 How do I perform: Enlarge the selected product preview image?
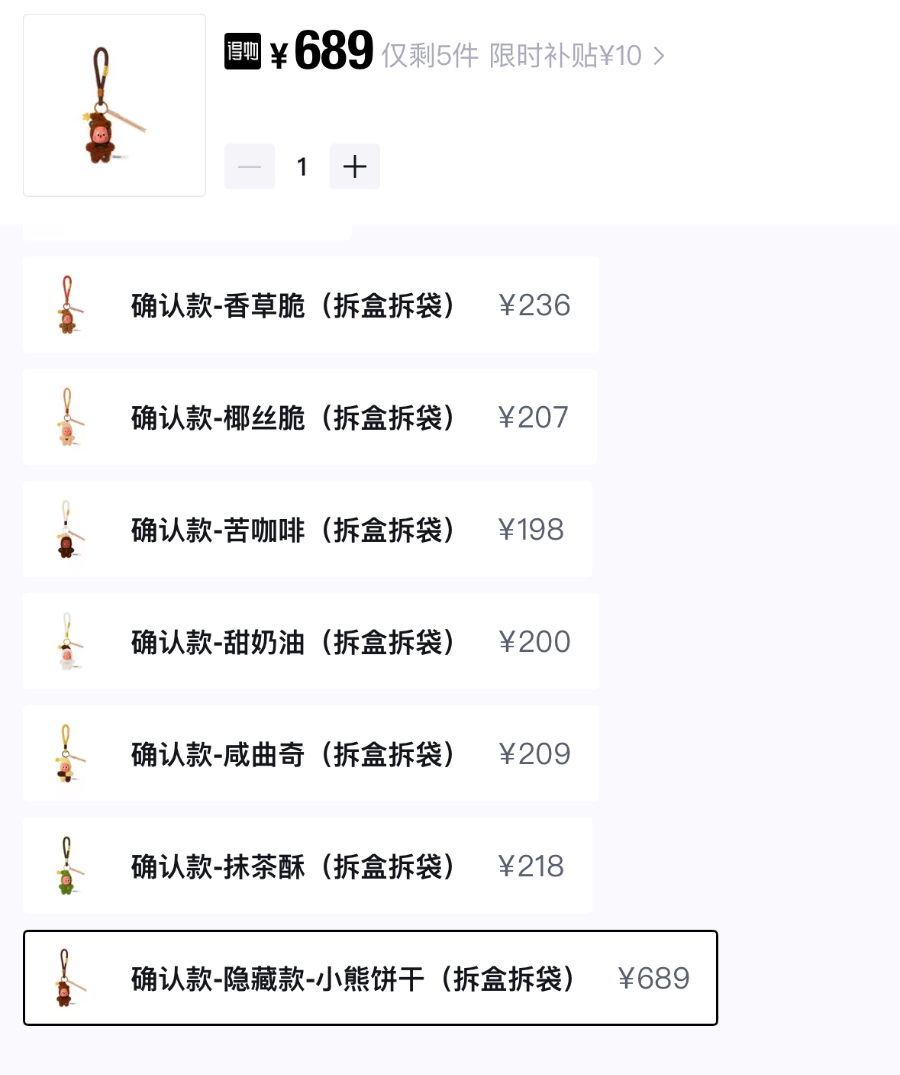(x=114, y=105)
